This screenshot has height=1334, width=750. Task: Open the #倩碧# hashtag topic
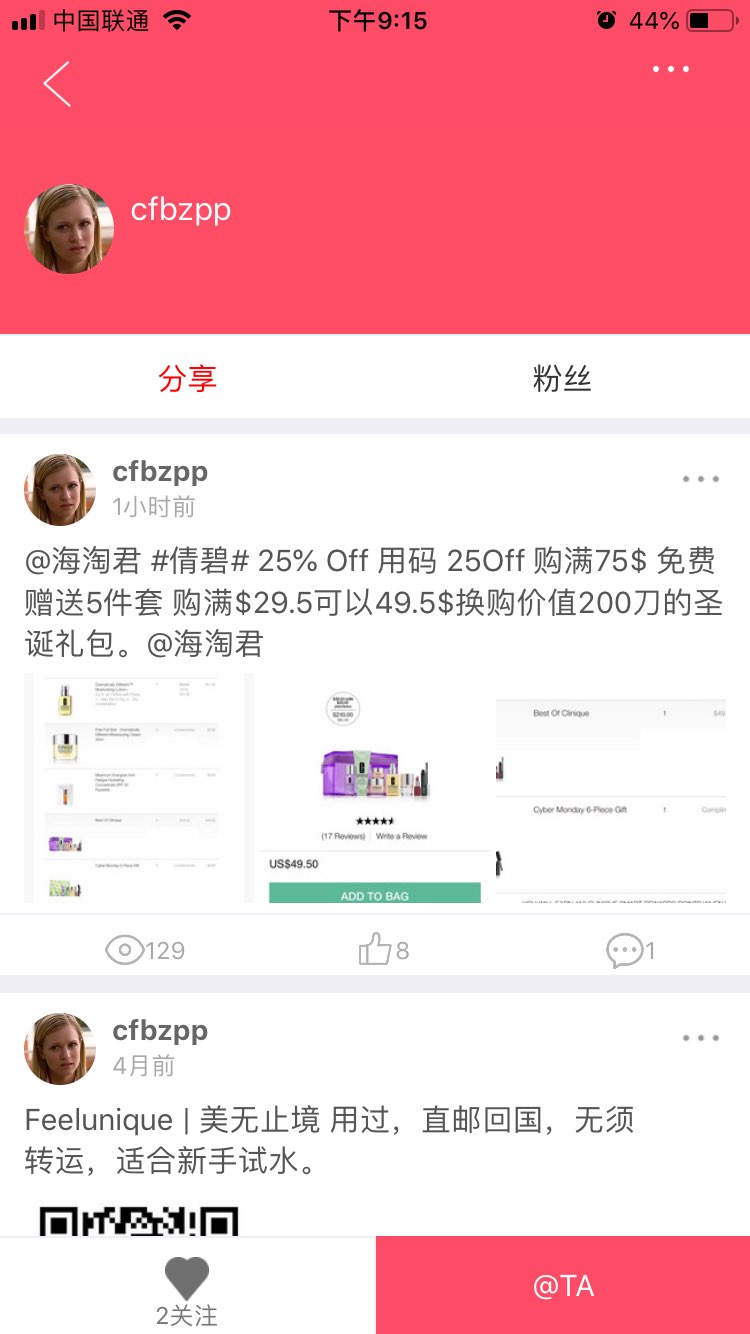pyautogui.click(x=200, y=561)
